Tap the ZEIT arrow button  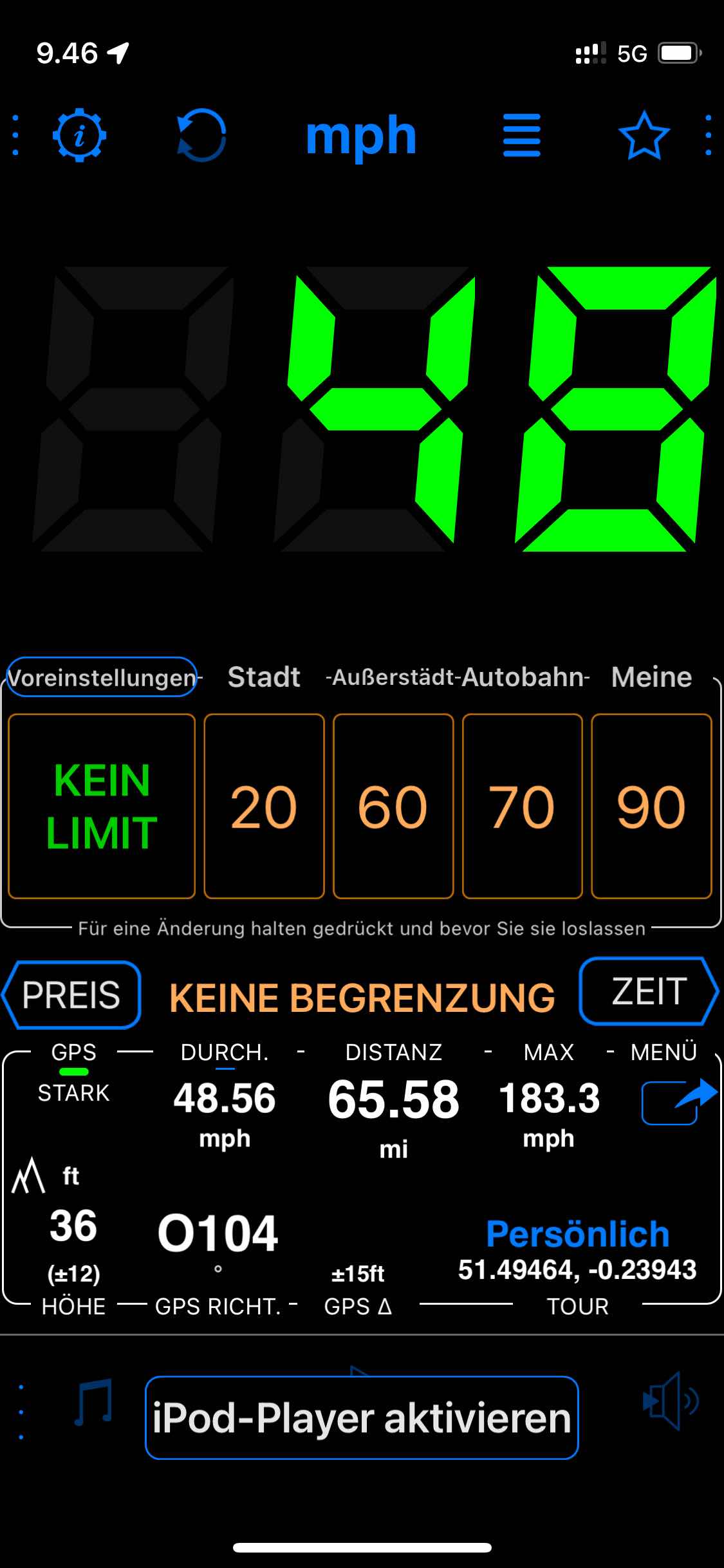tap(649, 991)
